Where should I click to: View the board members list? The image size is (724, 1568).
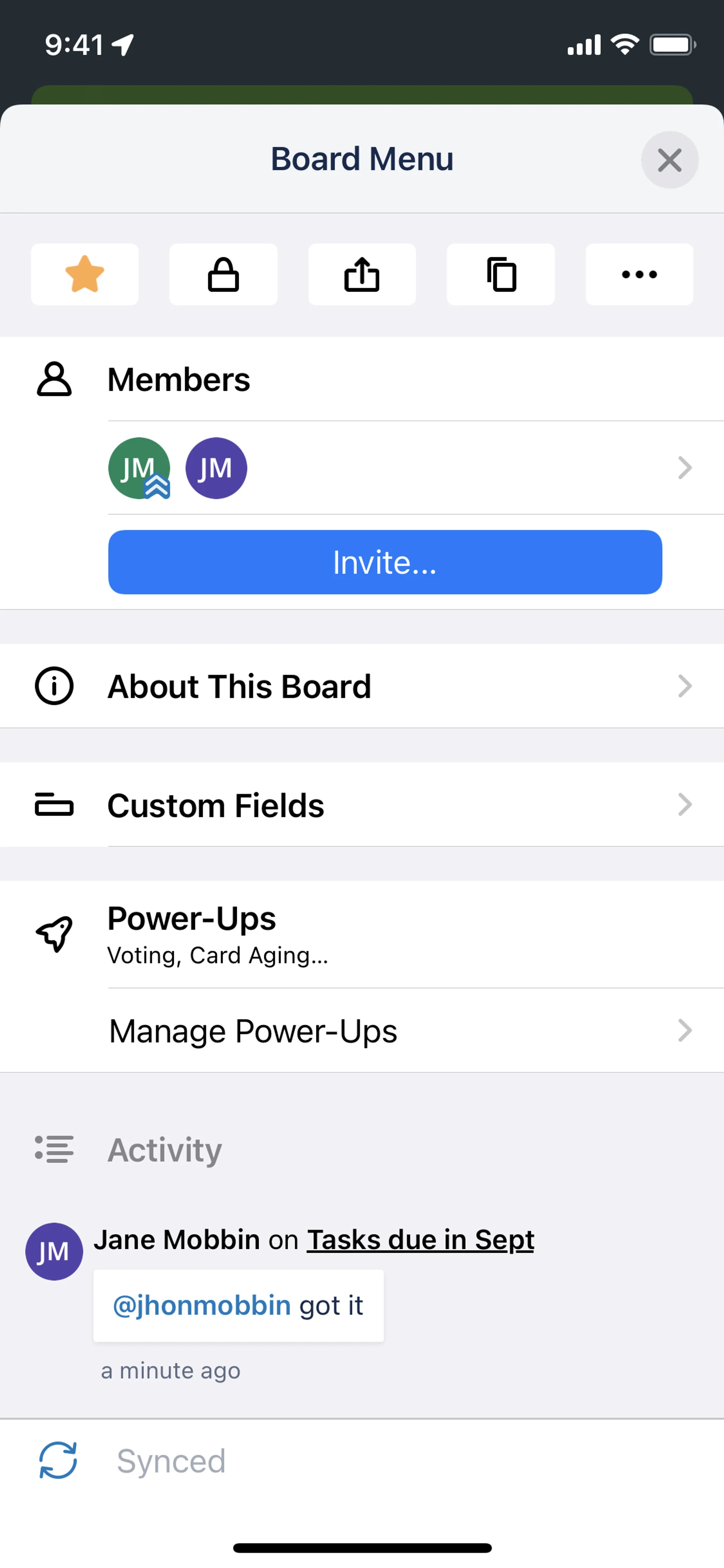pos(402,468)
